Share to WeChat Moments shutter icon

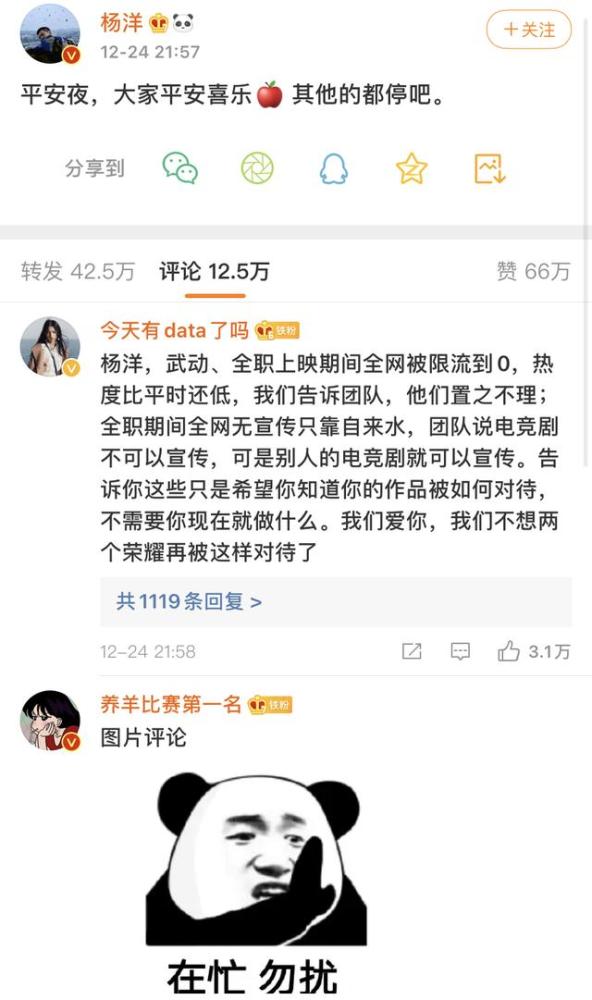click(257, 168)
